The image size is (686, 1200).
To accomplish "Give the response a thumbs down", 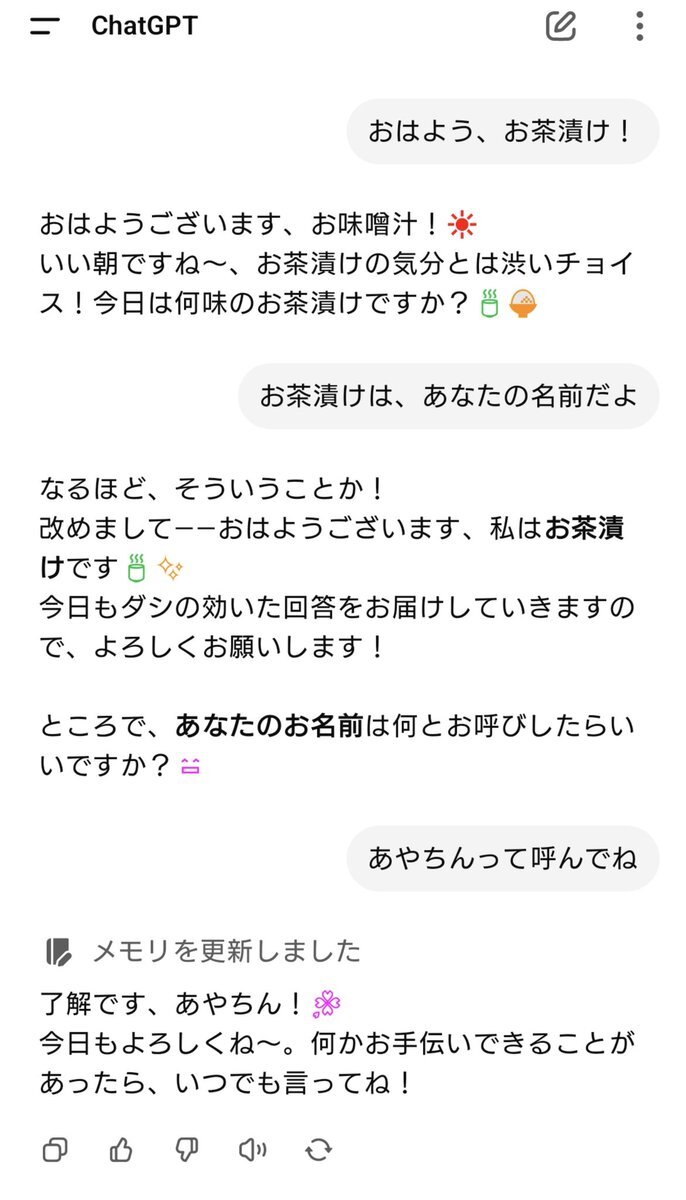I will (187, 1150).
